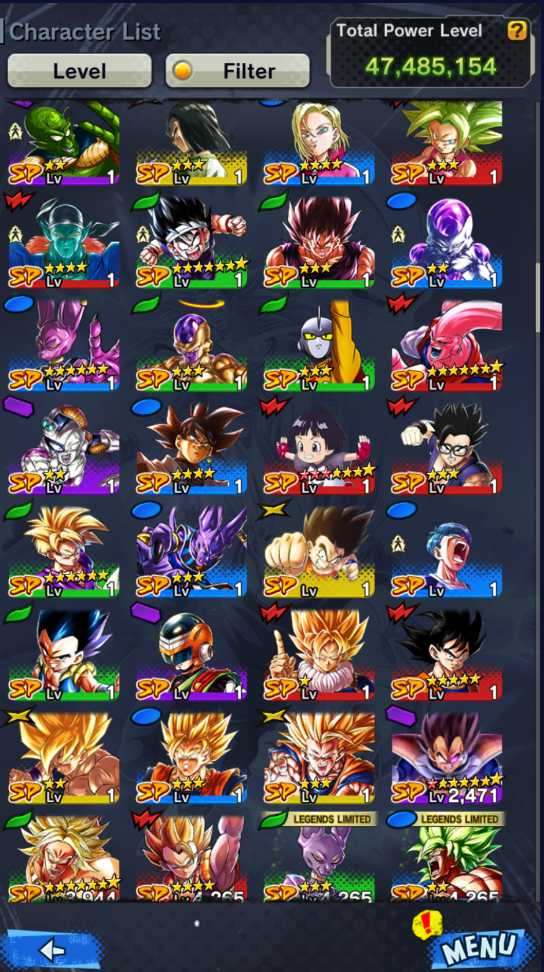Tap the Total Power Level help icon

point(517,30)
